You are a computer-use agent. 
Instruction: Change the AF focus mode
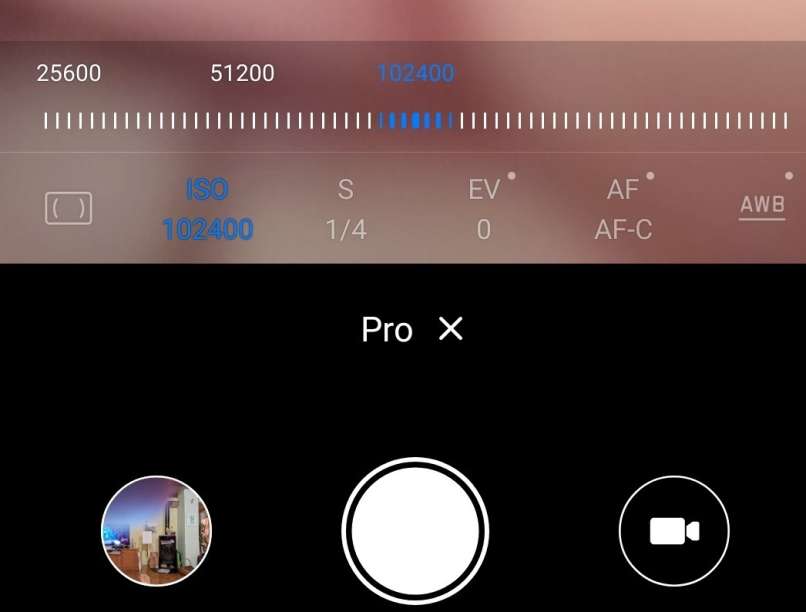click(x=623, y=209)
